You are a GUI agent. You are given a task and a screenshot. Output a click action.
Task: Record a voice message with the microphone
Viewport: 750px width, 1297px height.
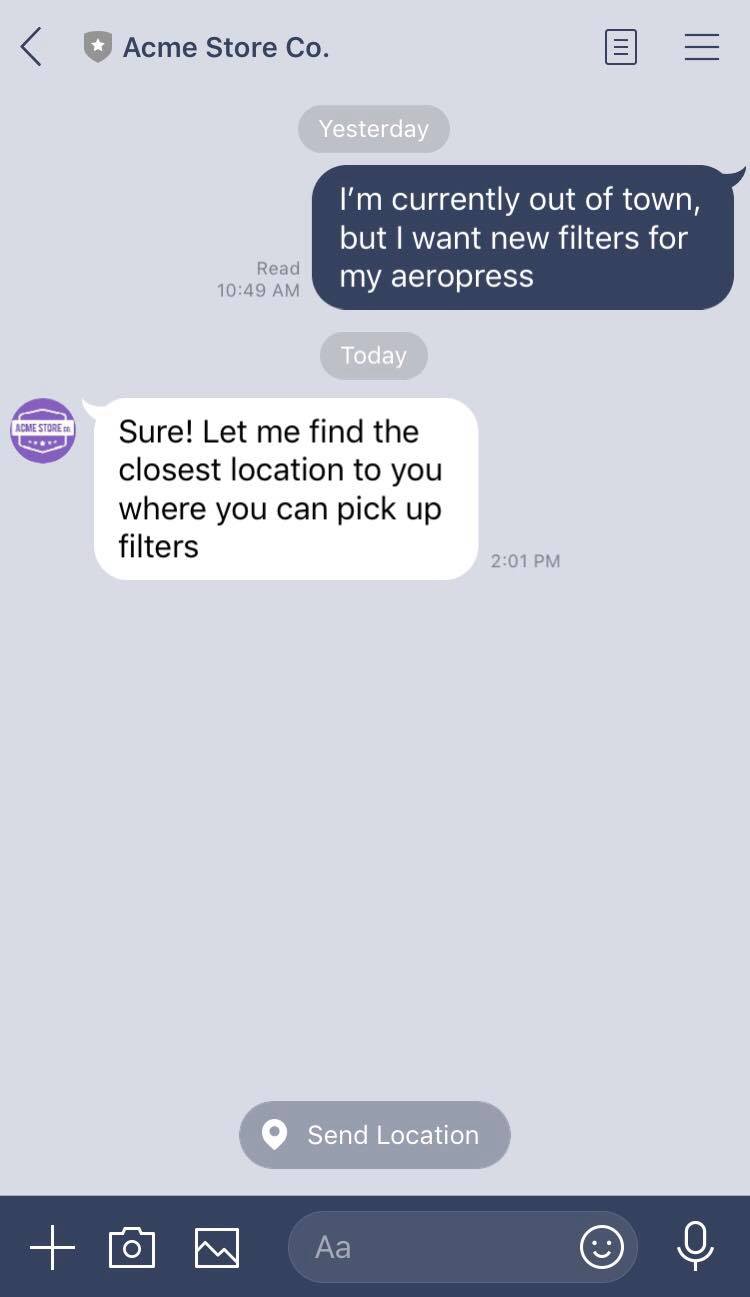[x=695, y=1246]
